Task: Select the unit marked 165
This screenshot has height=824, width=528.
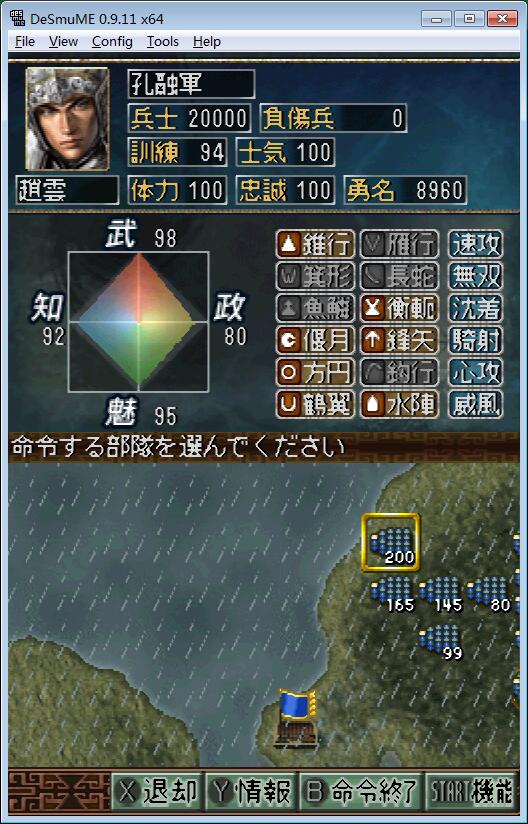Action: [392, 594]
